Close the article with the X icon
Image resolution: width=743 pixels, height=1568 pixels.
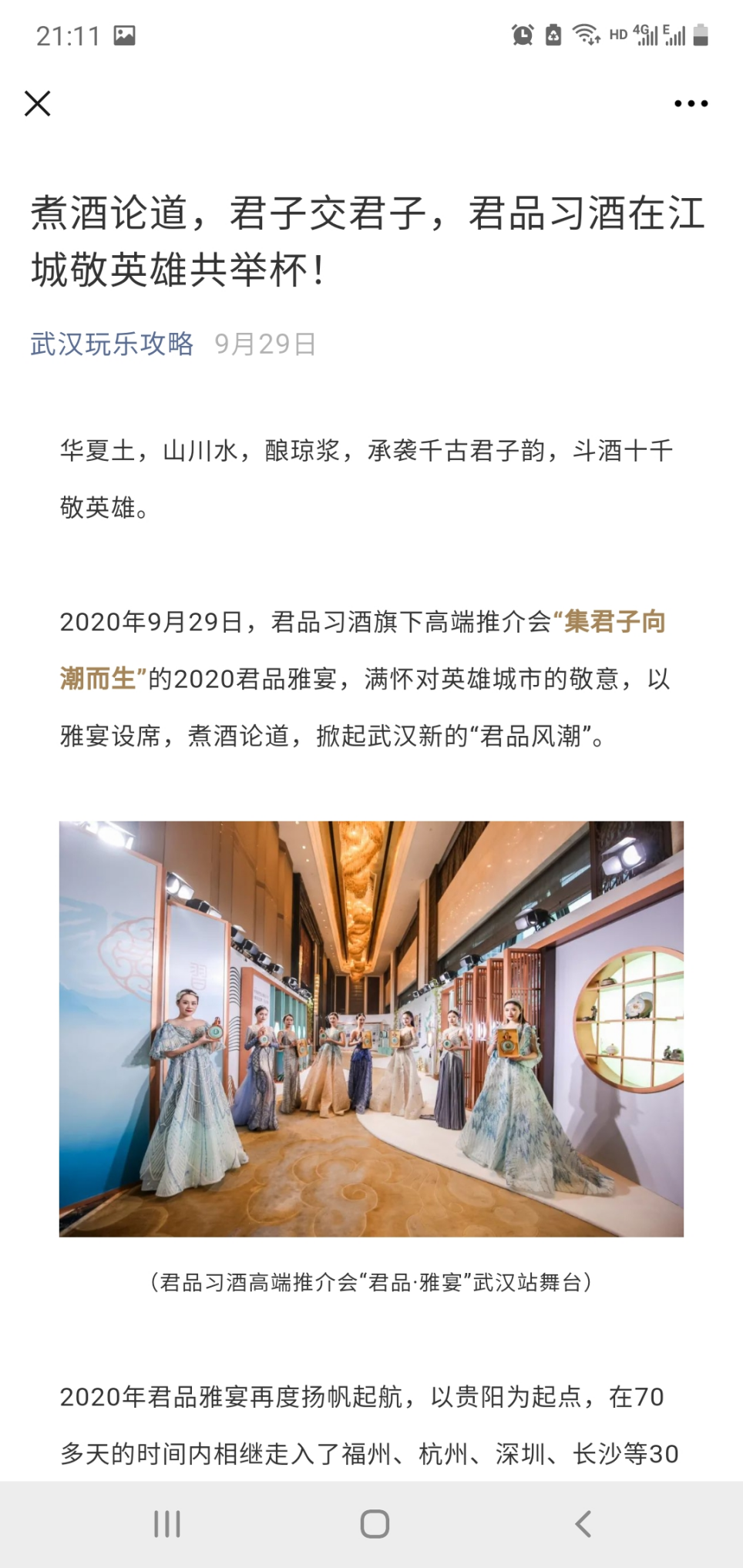37,103
